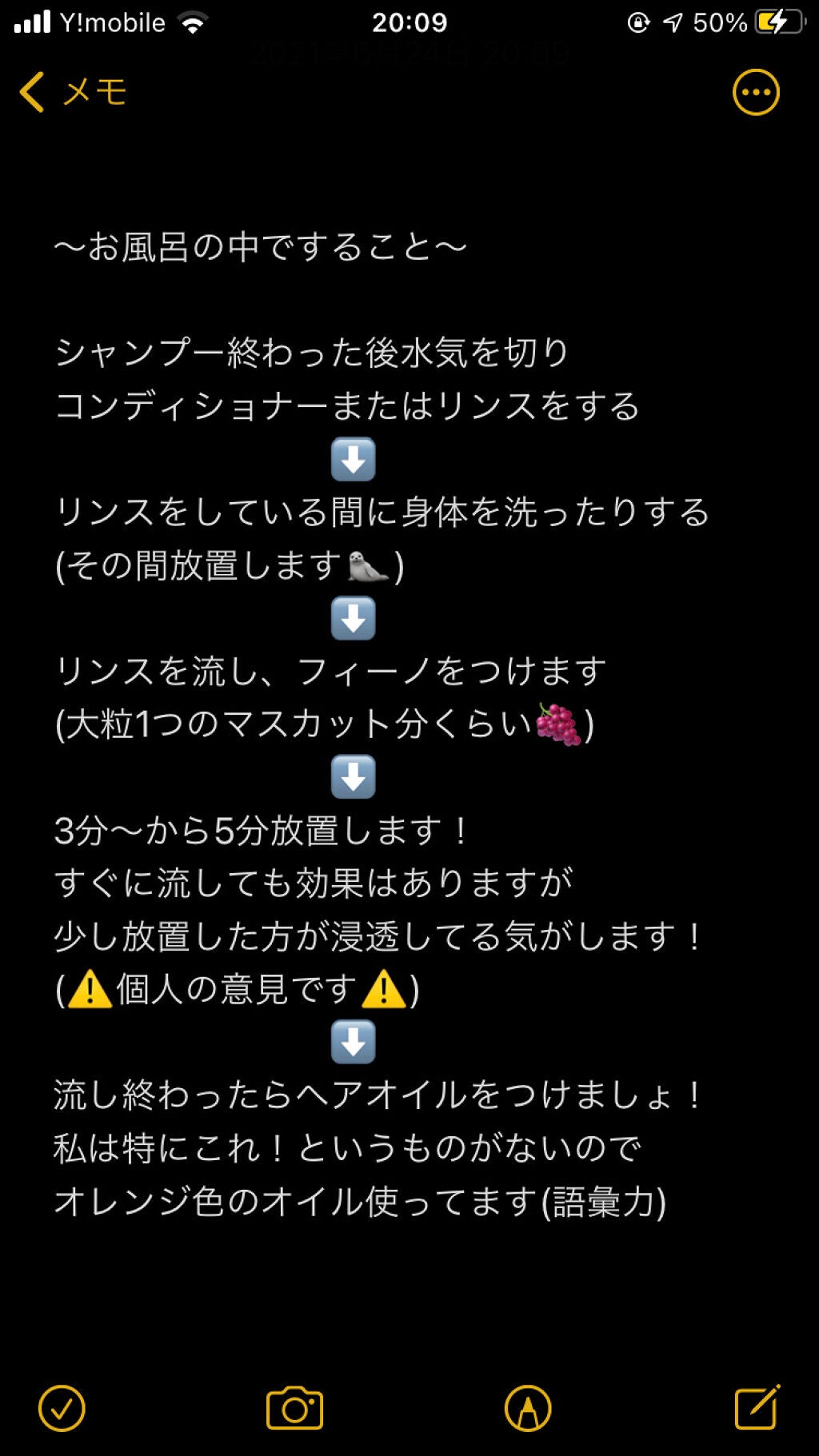This screenshot has width=819, height=1456.
Task: Tap the back chevron next to メモ
Action: (x=32, y=92)
